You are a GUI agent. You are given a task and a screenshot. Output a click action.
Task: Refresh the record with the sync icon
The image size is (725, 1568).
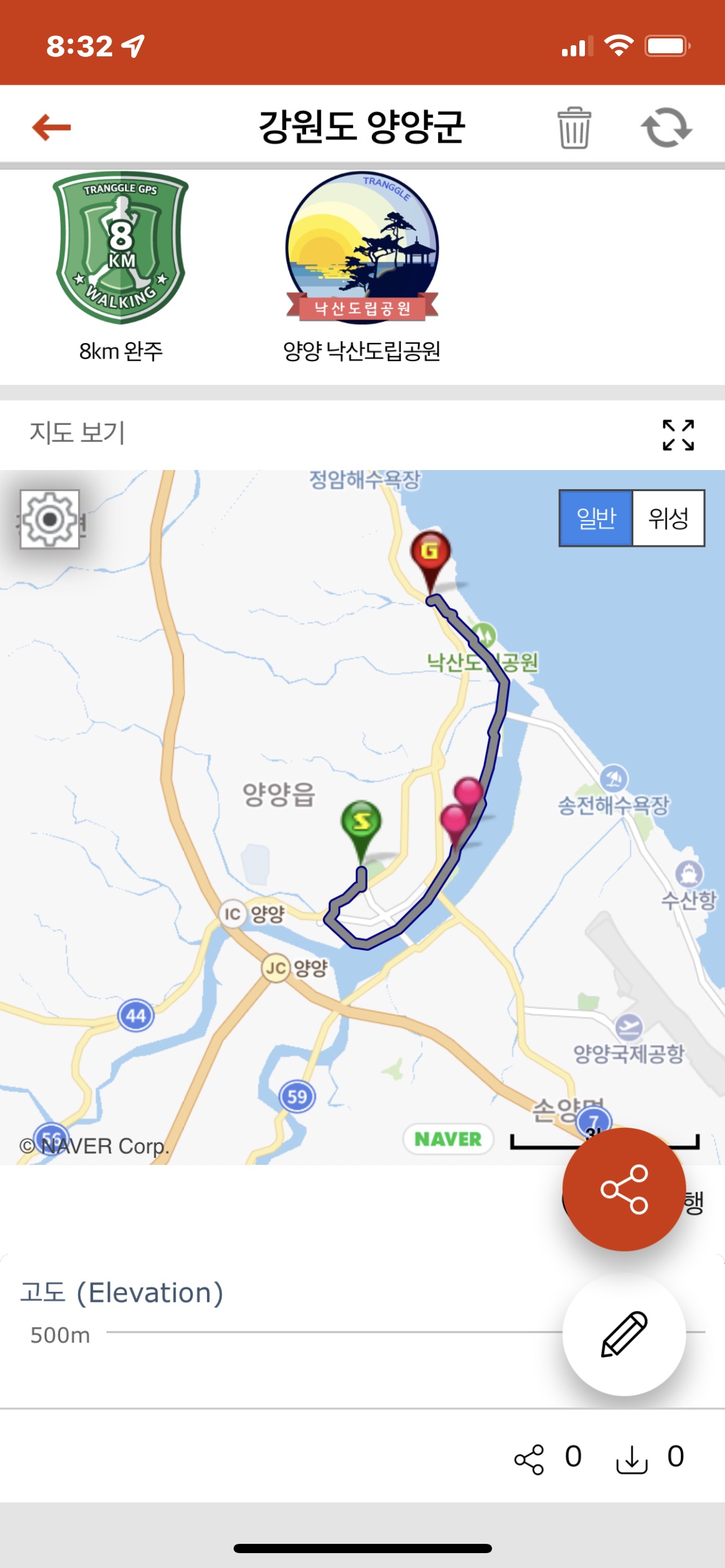pyautogui.click(x=666, y=128)
